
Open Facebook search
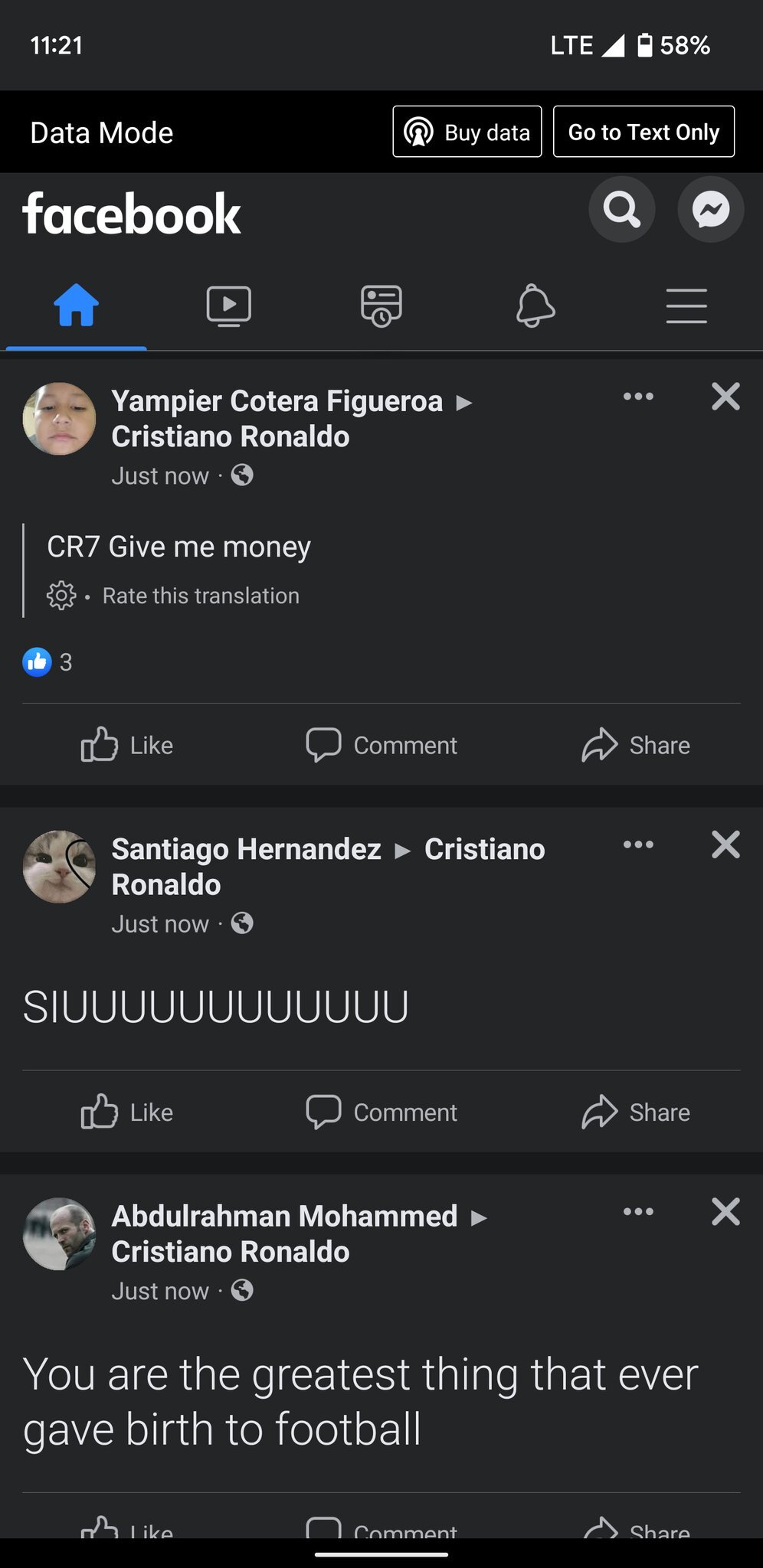coord(621,210)
